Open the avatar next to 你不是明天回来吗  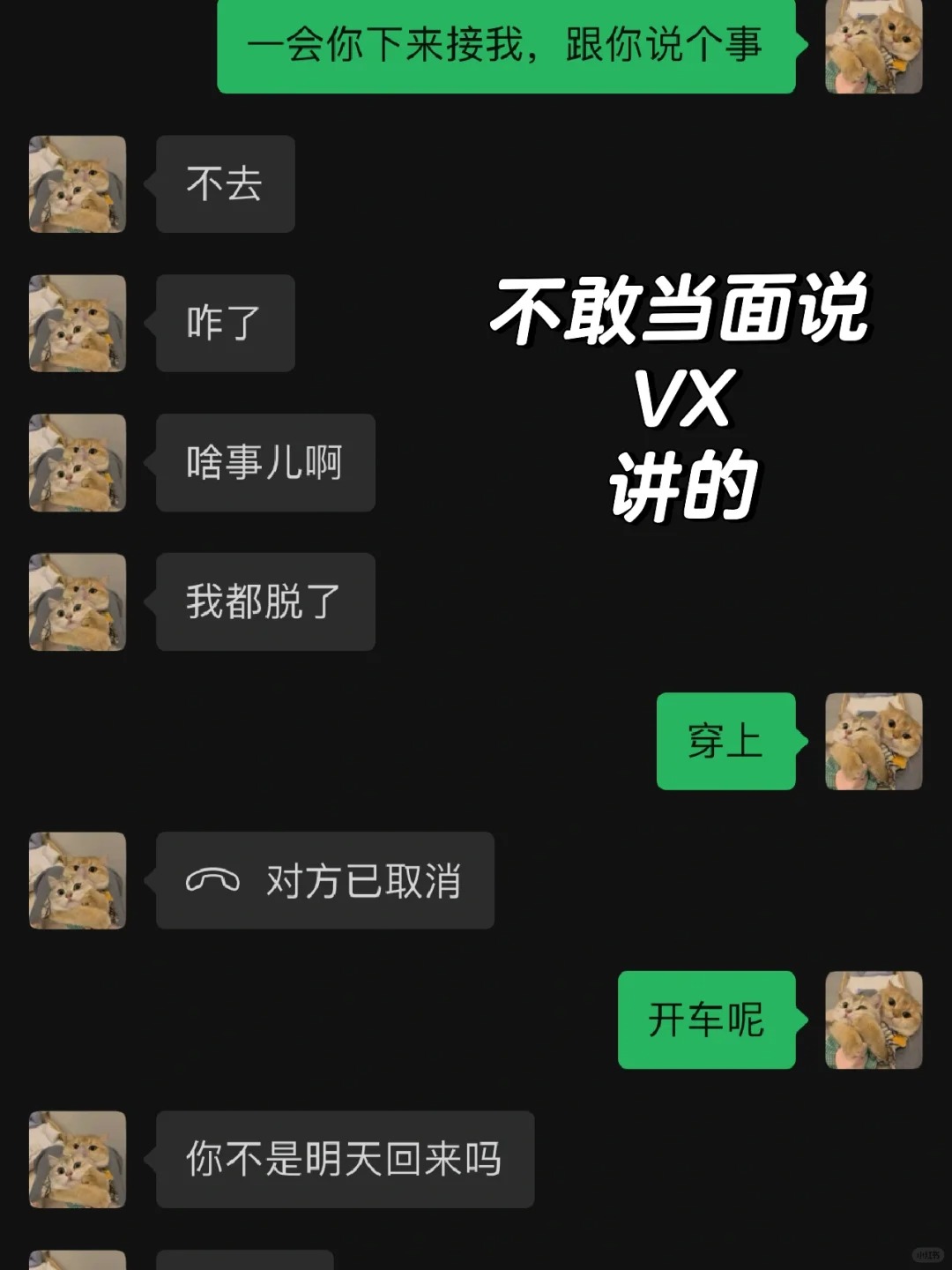(77, 1162)
